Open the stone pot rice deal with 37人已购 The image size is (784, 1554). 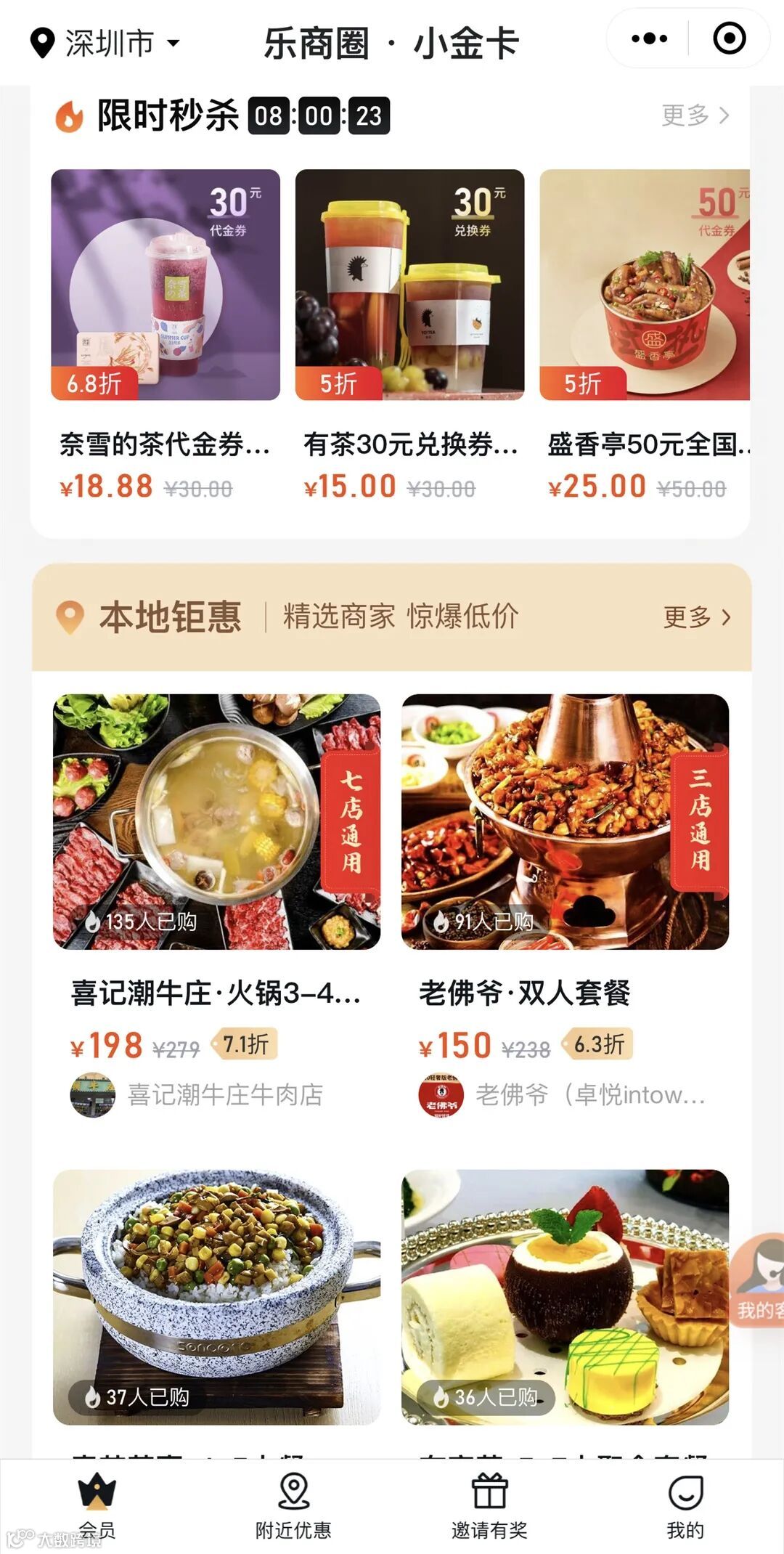(216, 1297)
